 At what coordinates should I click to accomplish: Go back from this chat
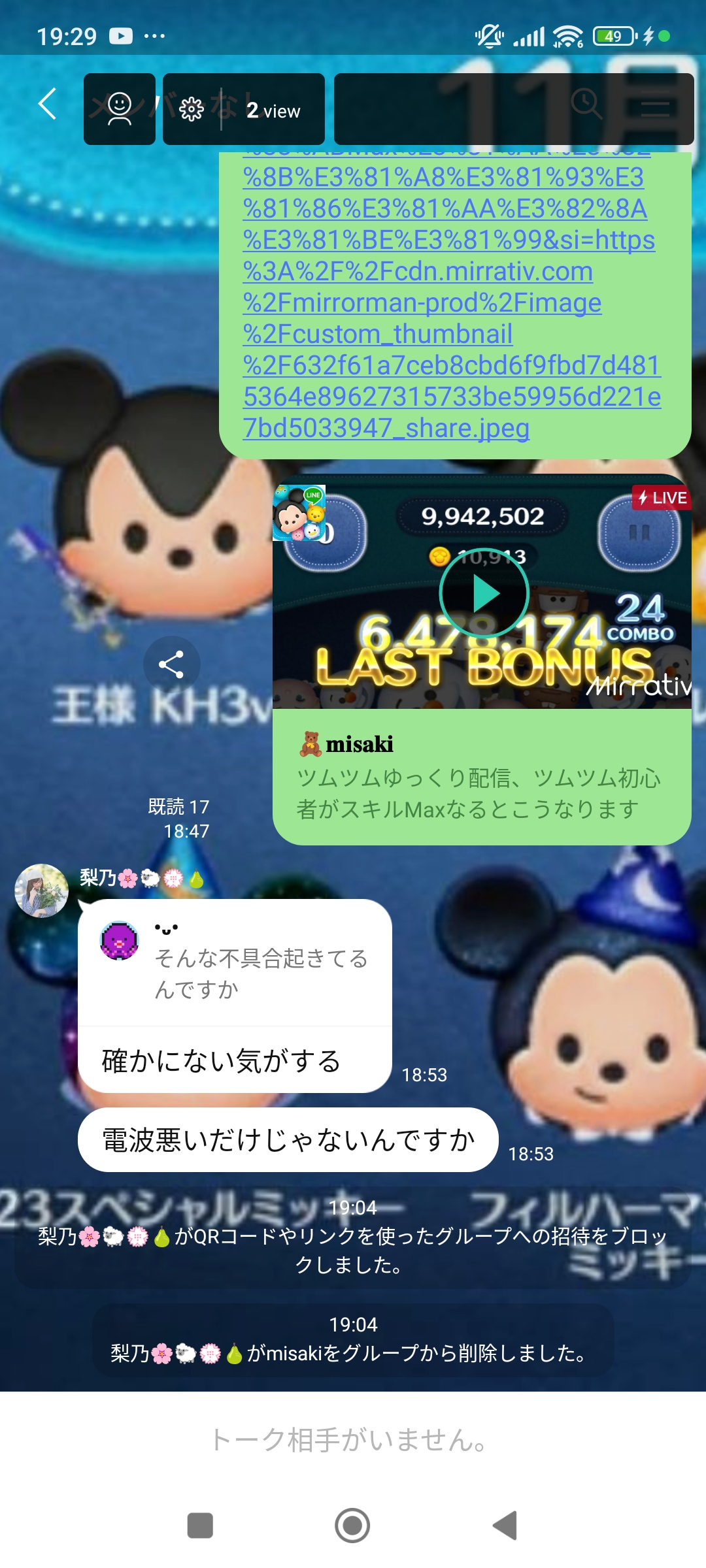(47, 104)
